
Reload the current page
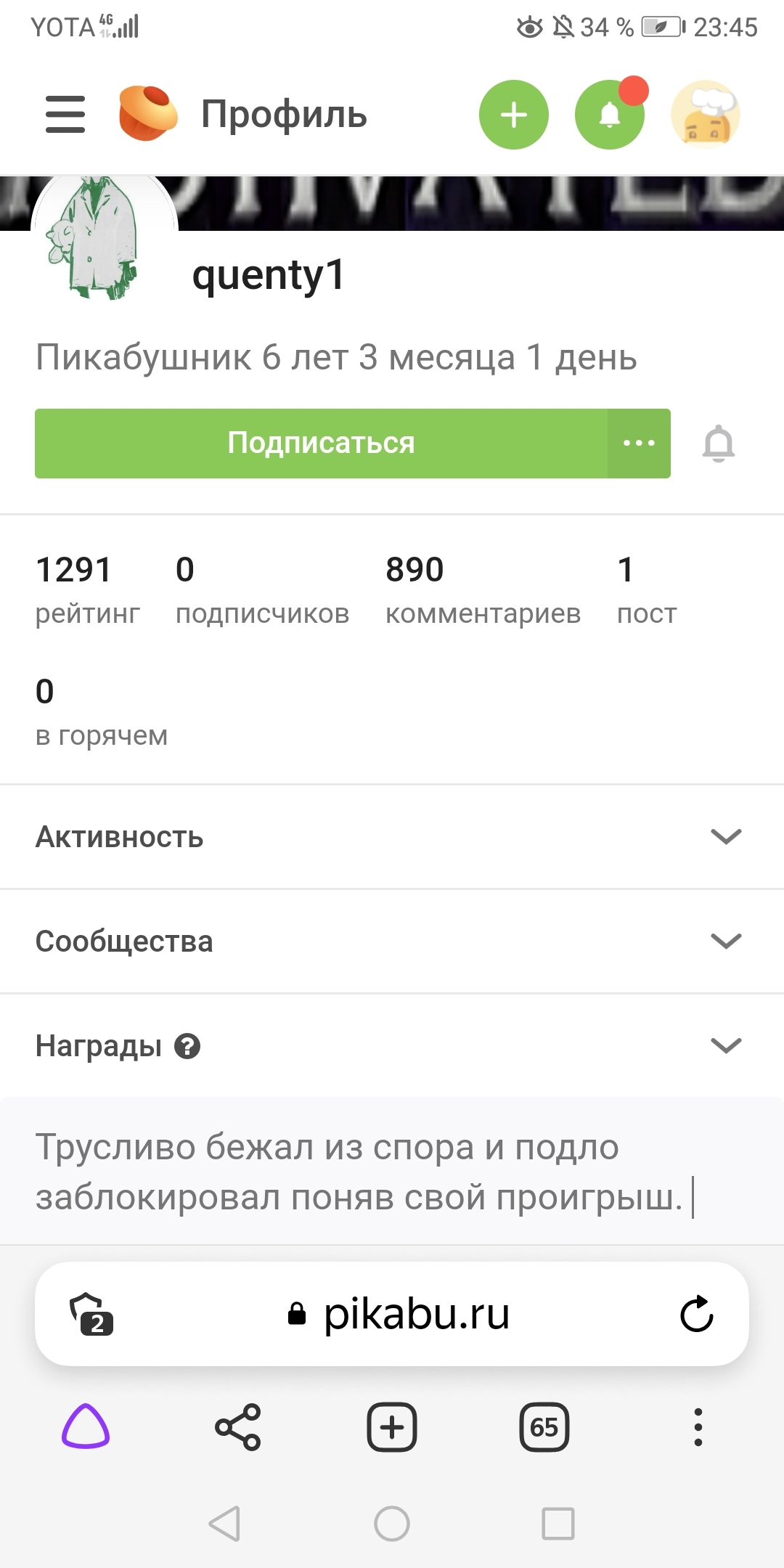tap(697, 1314)
